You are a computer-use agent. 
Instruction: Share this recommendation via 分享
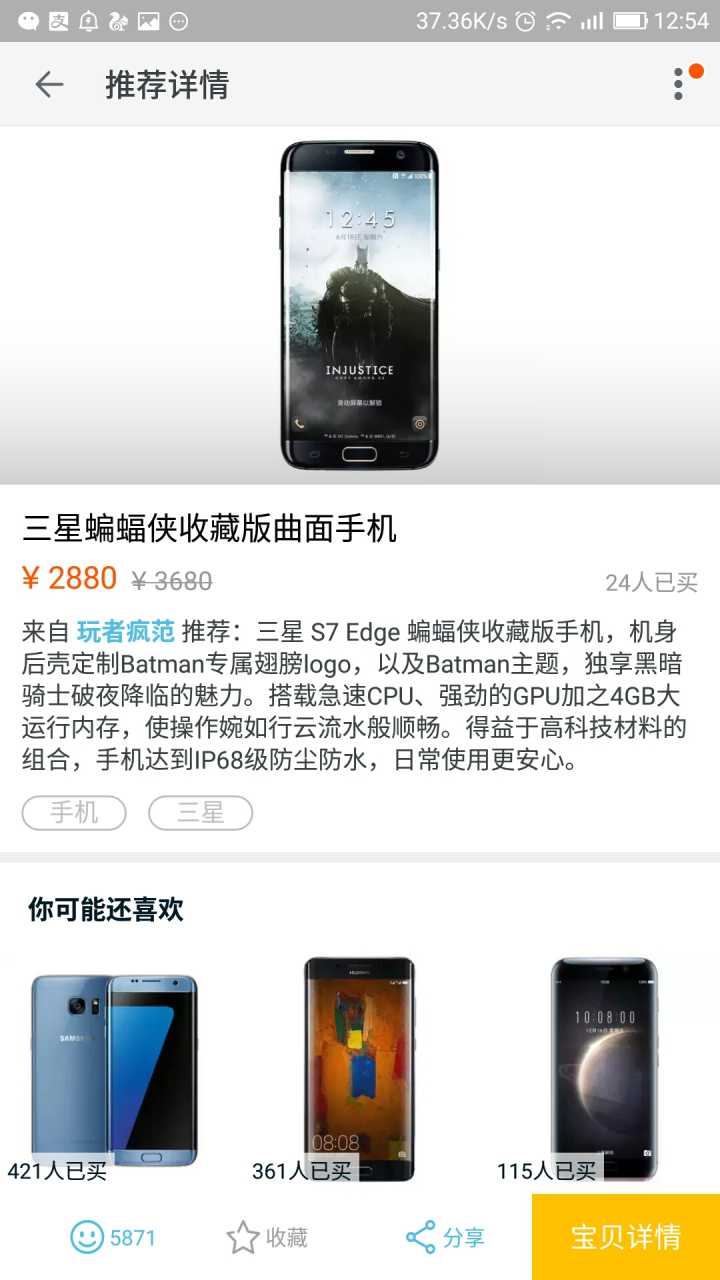(x=445, y=1237)
